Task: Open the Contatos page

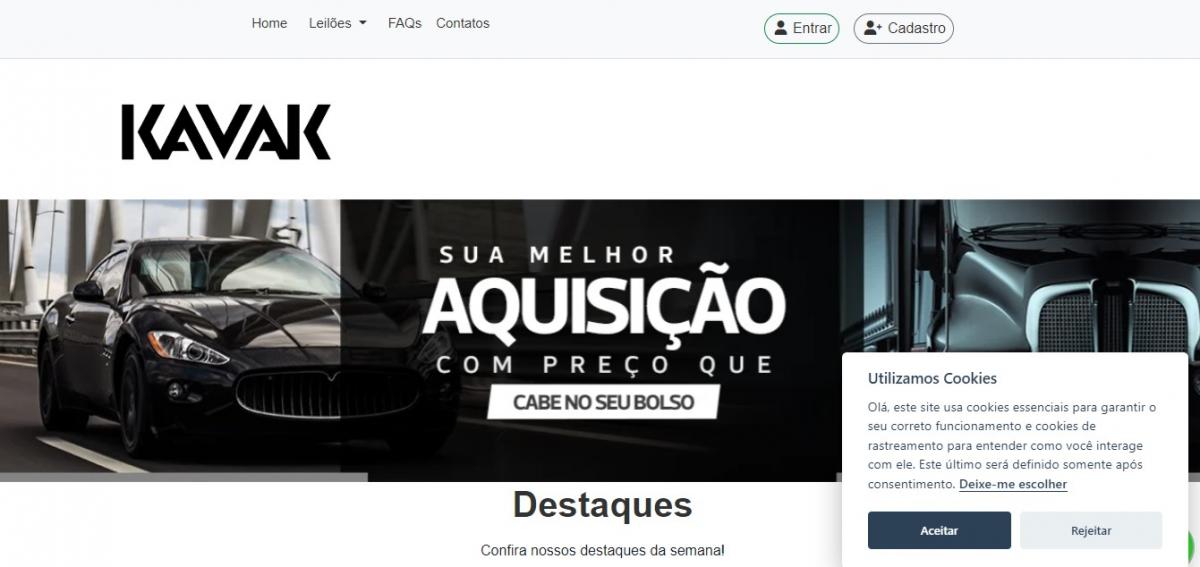Action: 462,23
